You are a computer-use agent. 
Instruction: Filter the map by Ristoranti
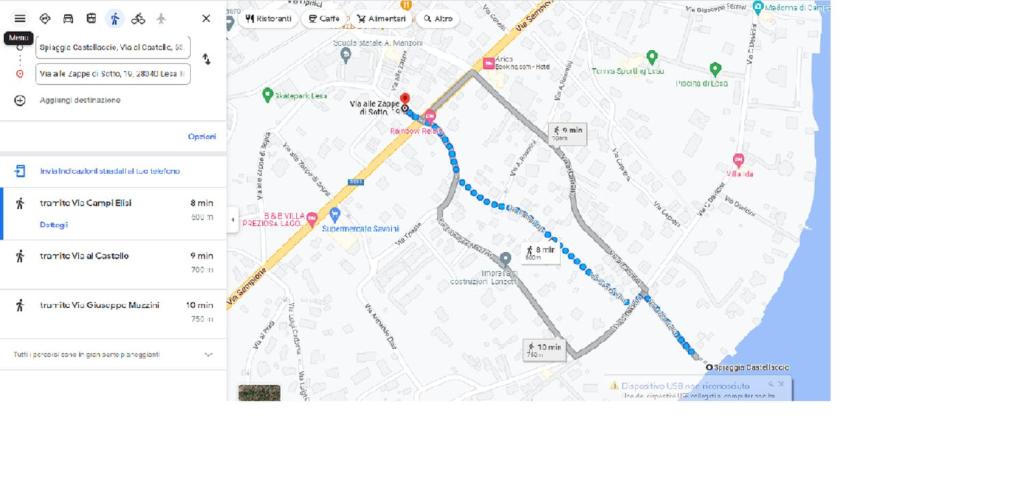tap(269, 19)
